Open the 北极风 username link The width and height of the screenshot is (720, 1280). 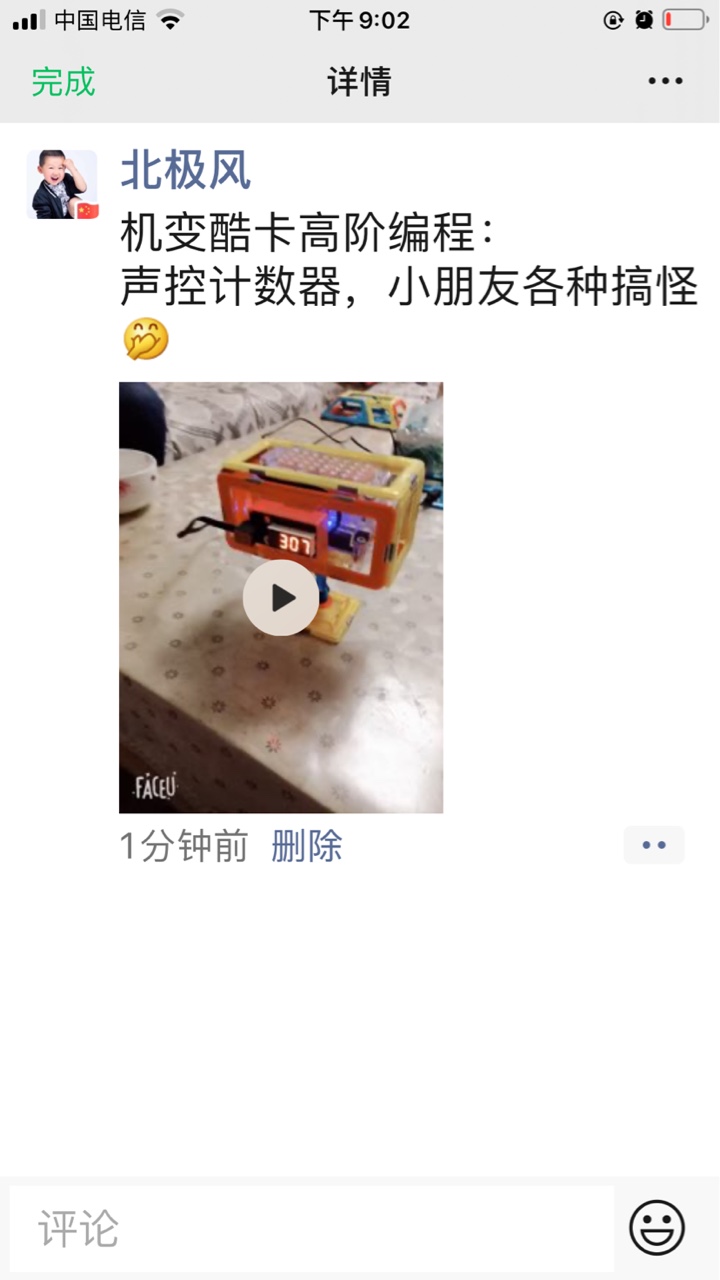coord(185,172)
